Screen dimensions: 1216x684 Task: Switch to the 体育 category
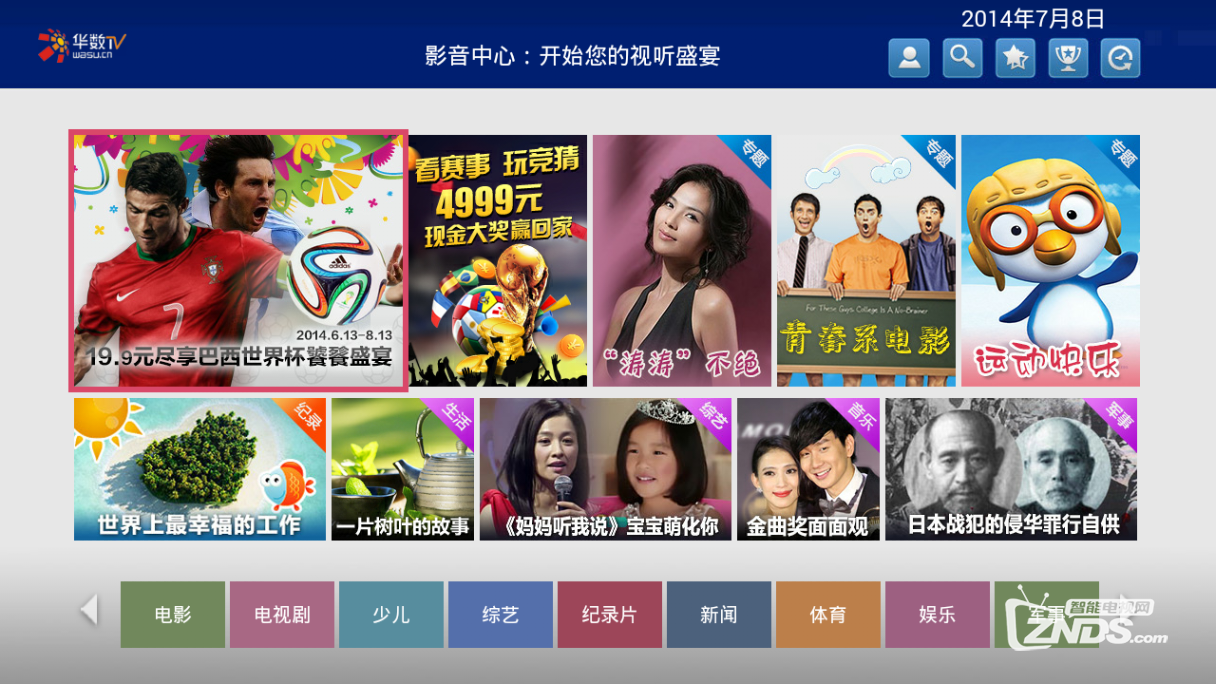(828, 614)
